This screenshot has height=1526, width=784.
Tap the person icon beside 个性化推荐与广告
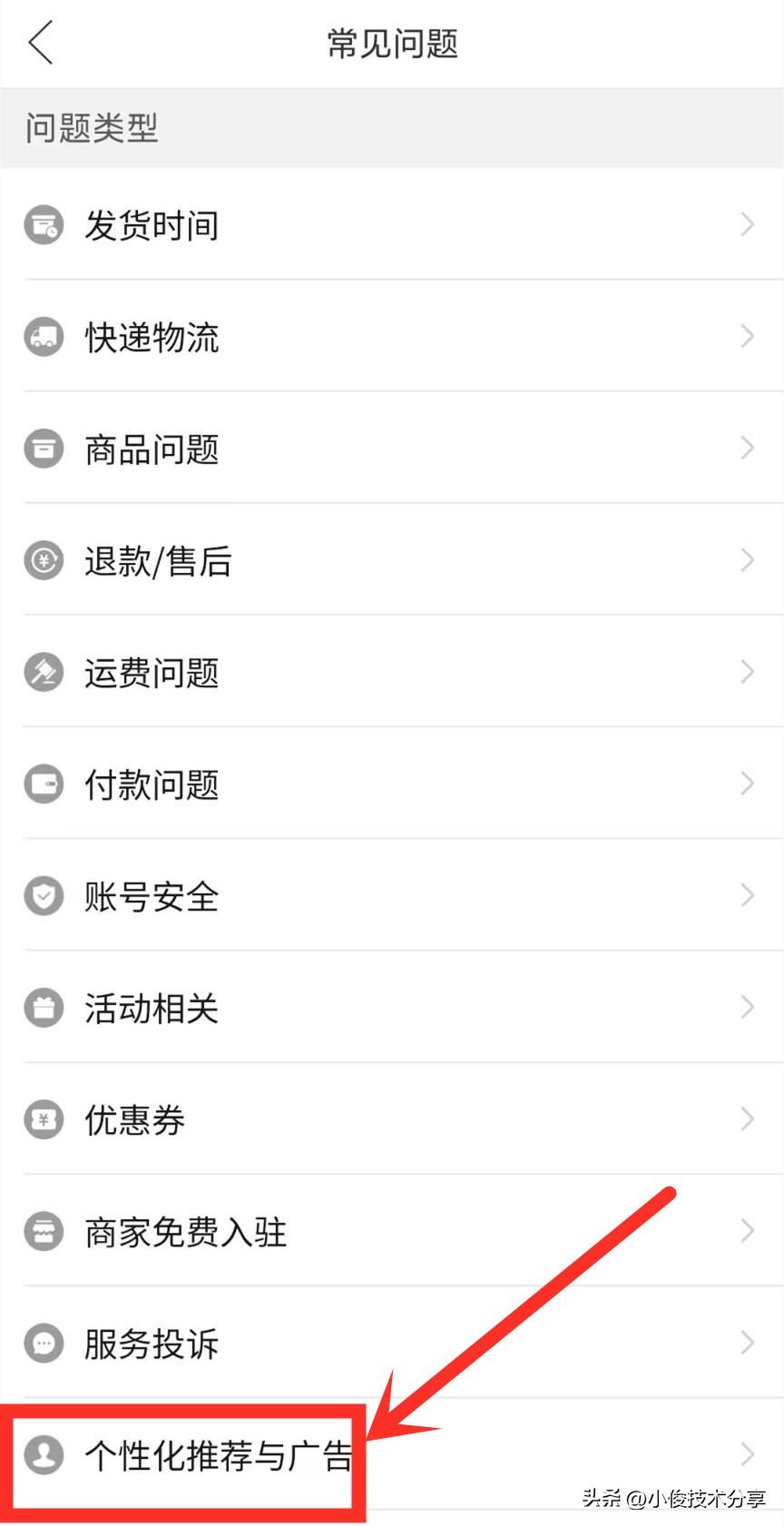click(43, 1454)
